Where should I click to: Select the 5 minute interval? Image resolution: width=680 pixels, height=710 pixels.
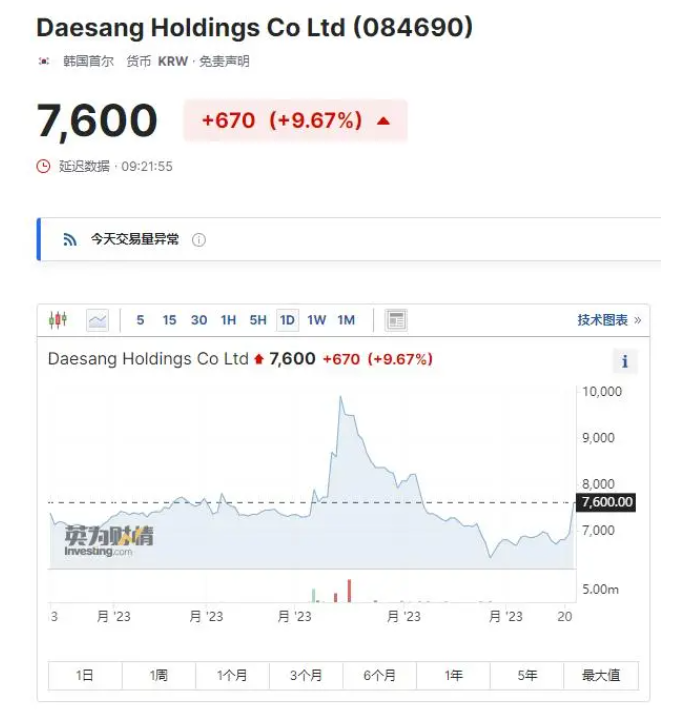[x=140, y=320]
